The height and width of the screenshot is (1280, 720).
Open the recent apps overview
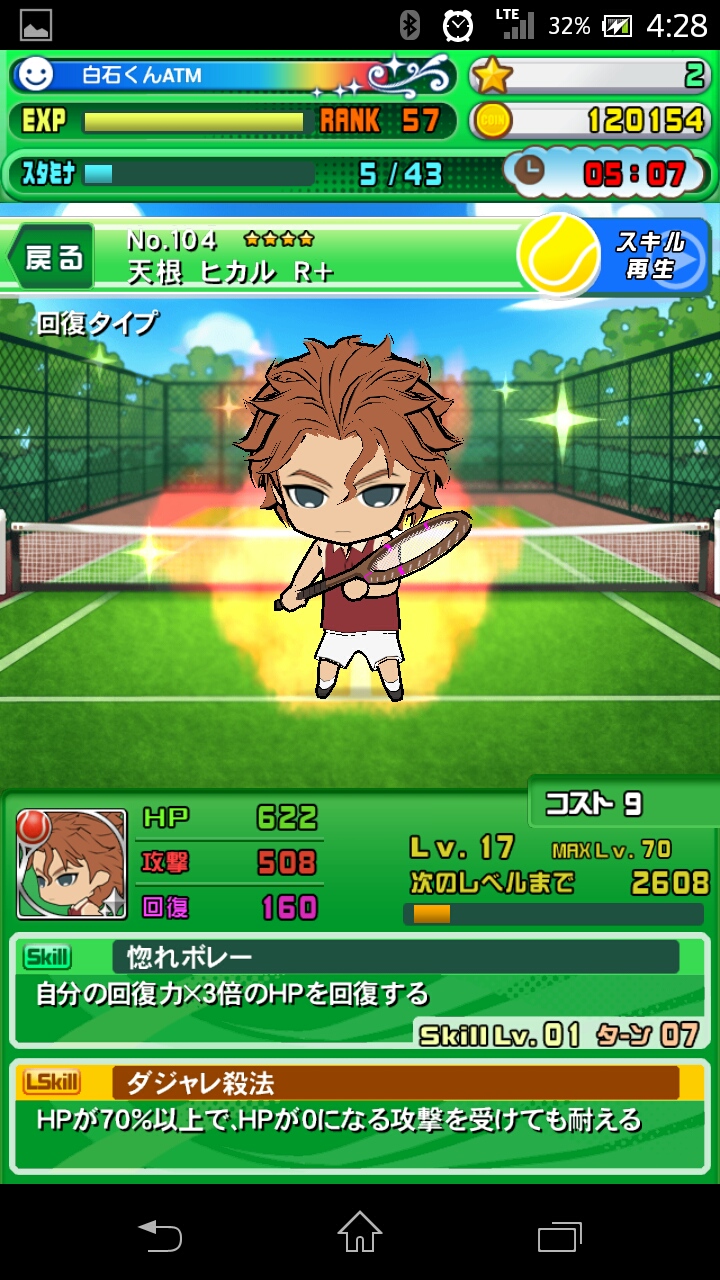560,1235
